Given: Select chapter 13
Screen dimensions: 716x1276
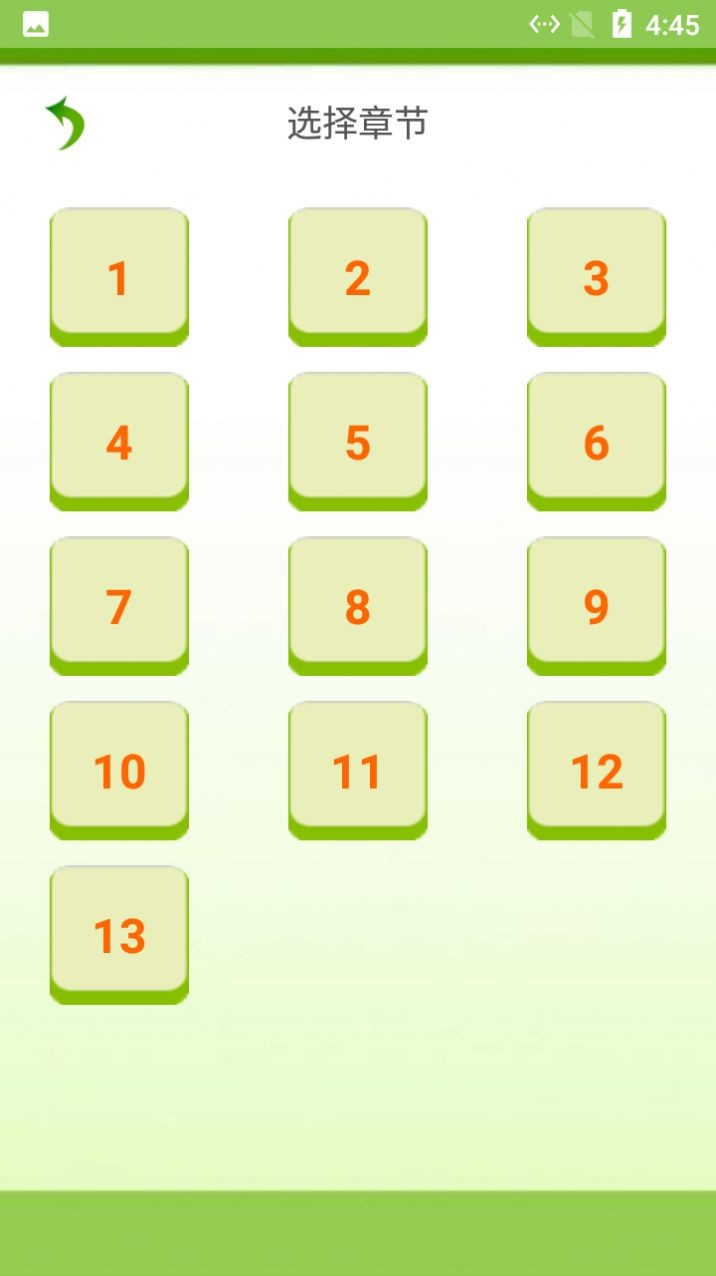Looking at the screenshot, I should tap(119, 935).
